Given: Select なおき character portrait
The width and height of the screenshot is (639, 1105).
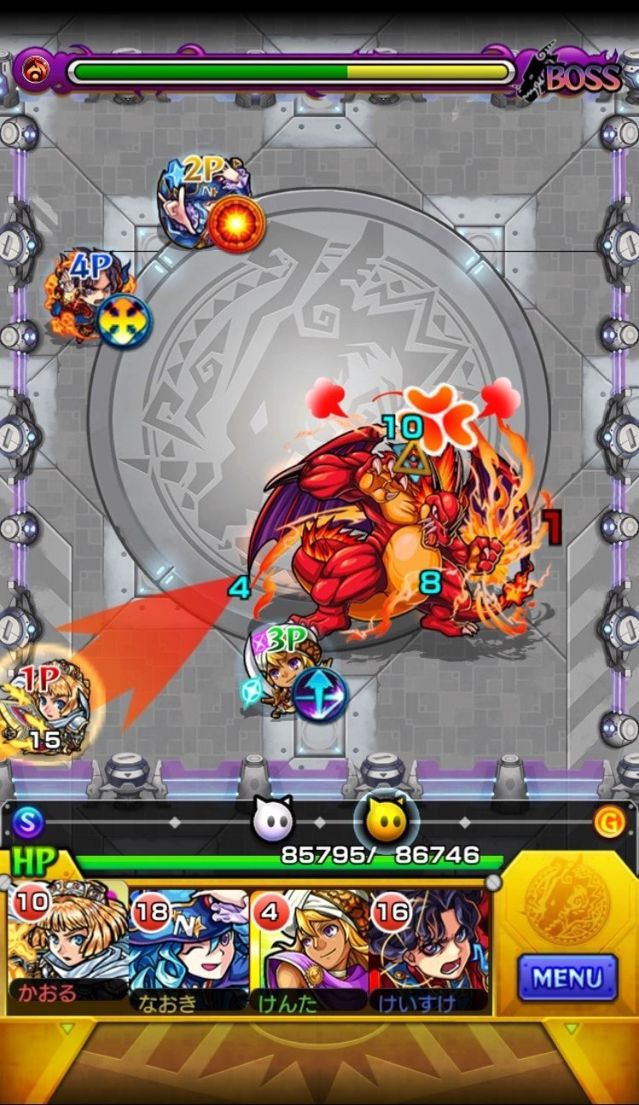Looking at the screenshot, I should [189, 945].
